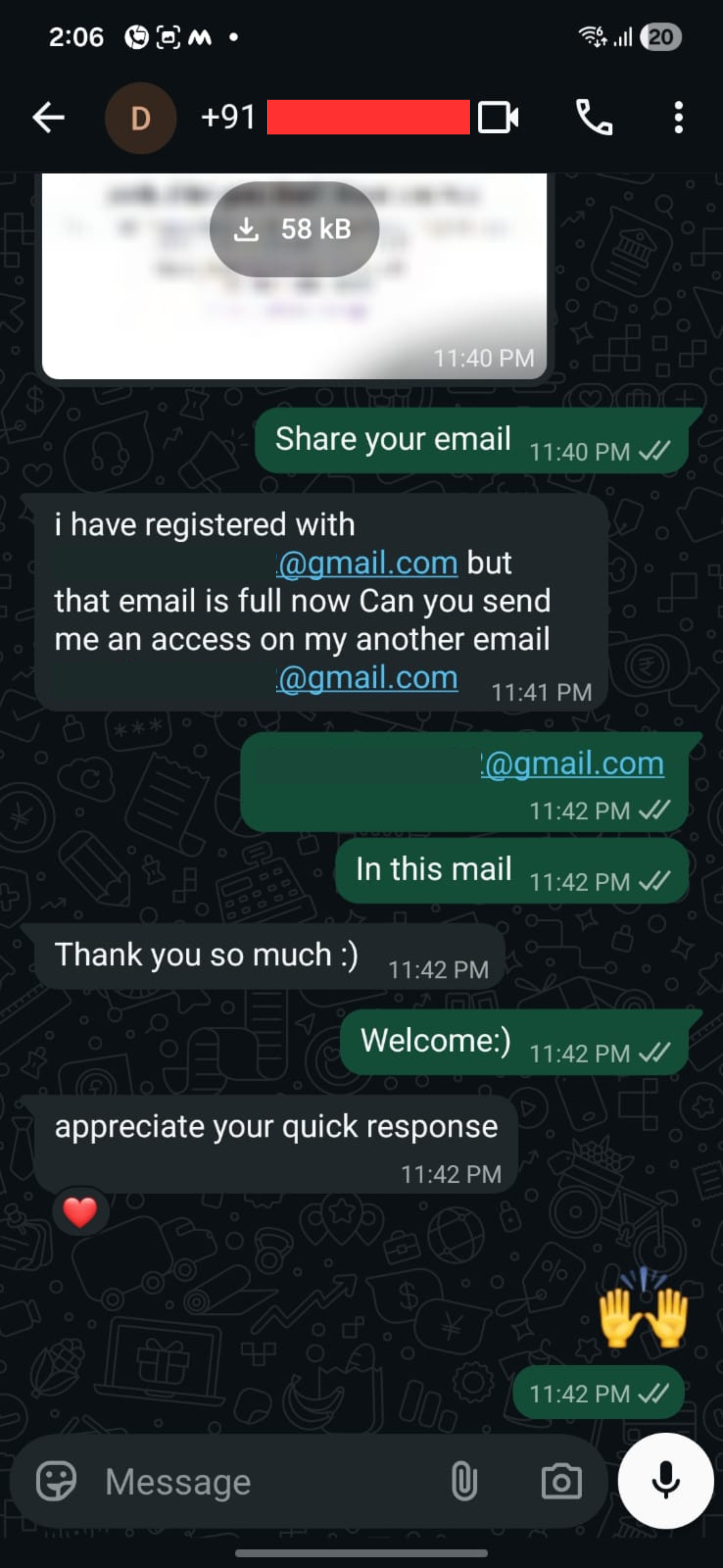This screenshot has height=1568, width=723.
Task: Open the gmail.com link in the sent message
Action: click(572, 763)
